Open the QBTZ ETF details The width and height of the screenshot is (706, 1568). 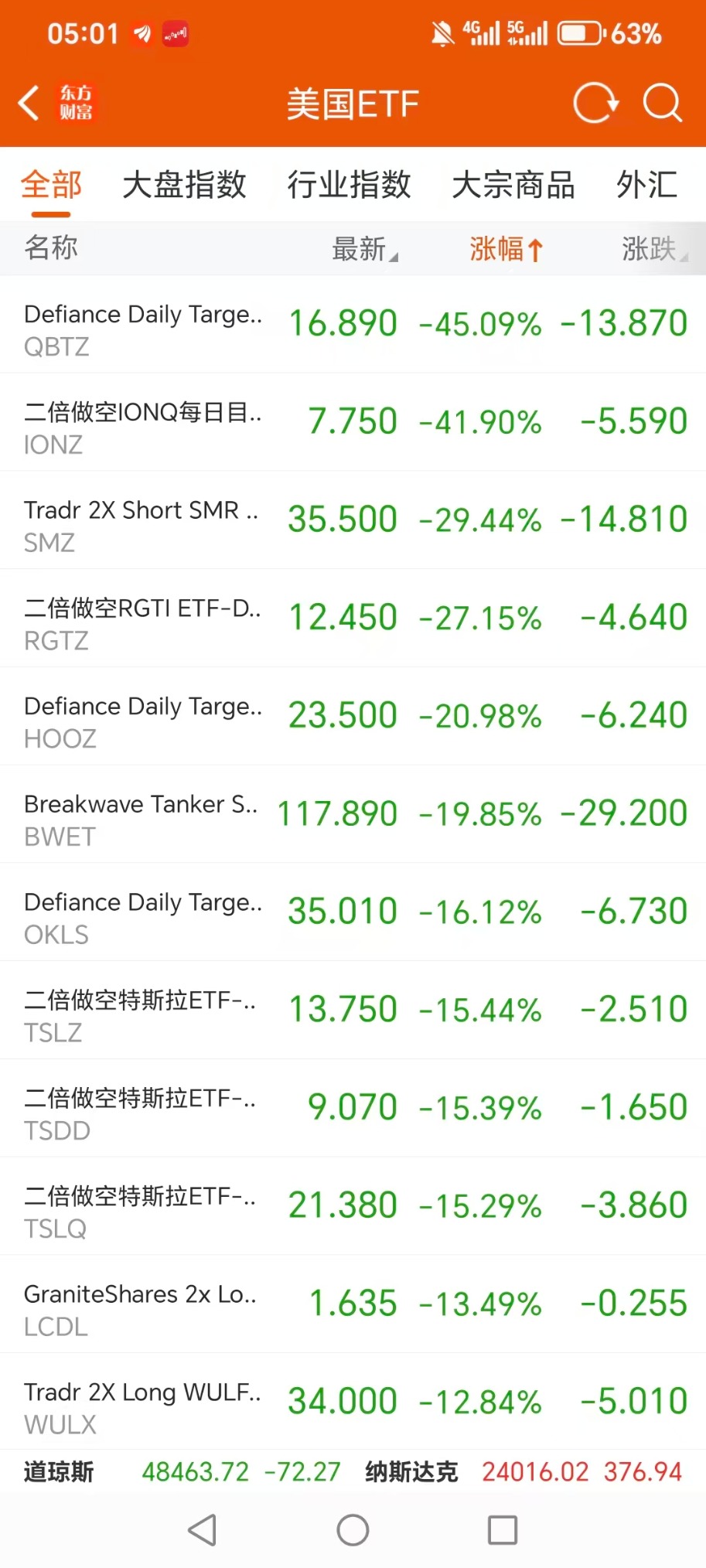[353, 325]
